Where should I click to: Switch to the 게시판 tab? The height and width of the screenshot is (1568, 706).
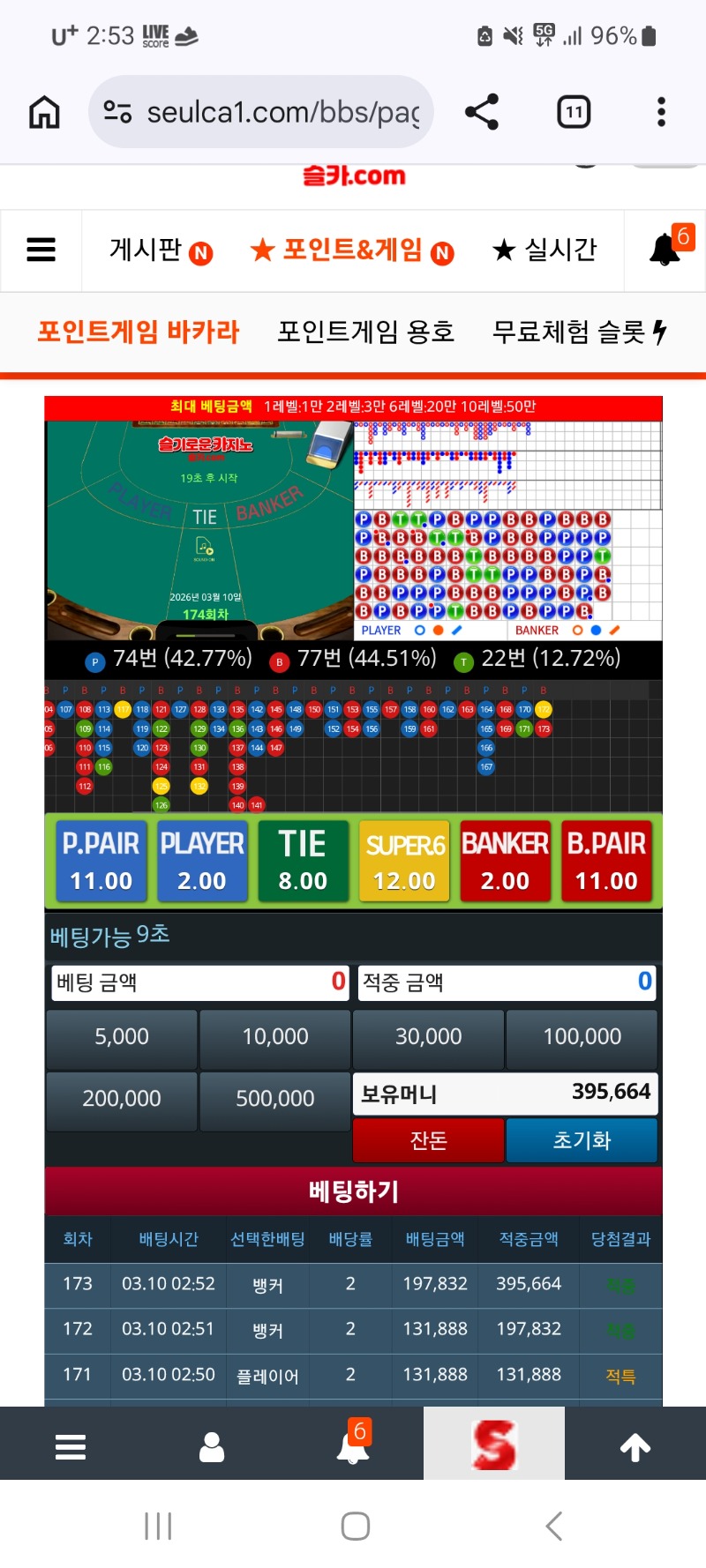point(160,250)
